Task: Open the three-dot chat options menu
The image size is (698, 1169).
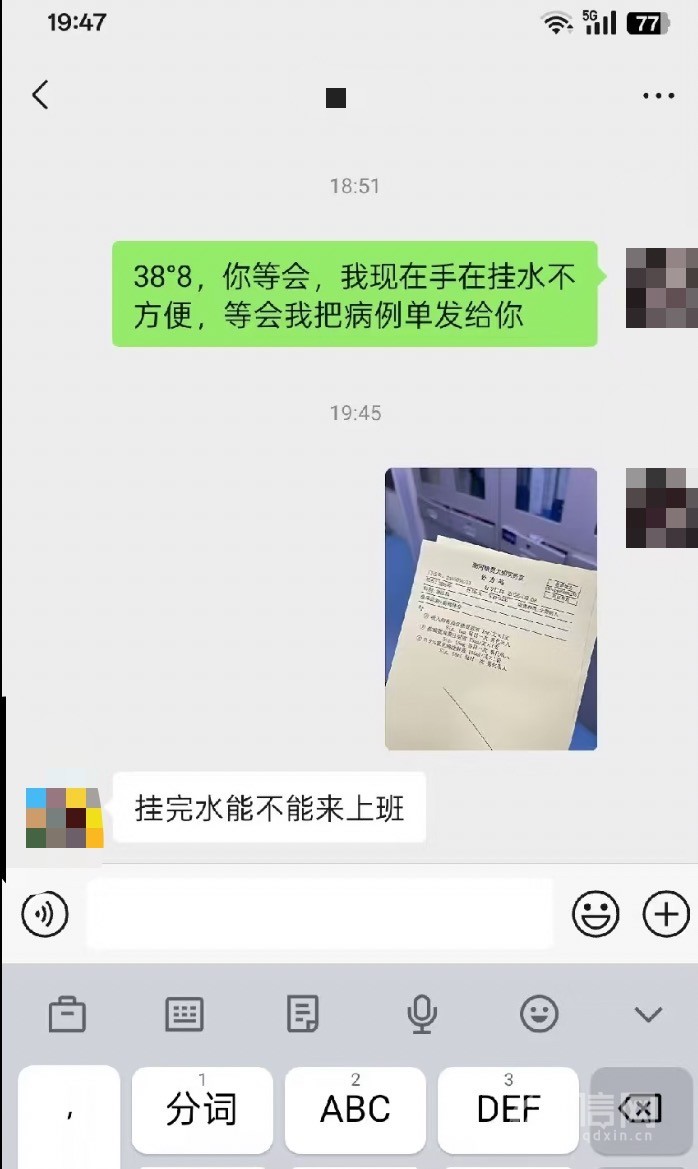Action: pyautogui.click(x=658, y=96)
